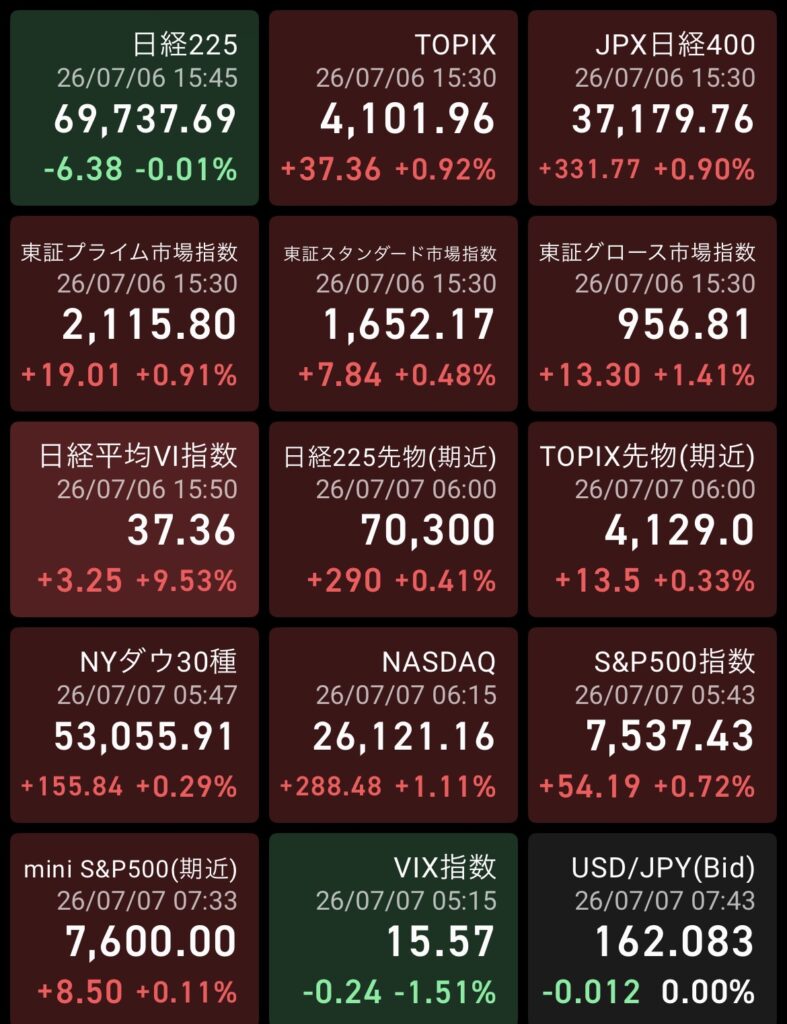Open the TOPIX index tile
This screenshot has height=1024, width=787.
[x=393, y=108]
